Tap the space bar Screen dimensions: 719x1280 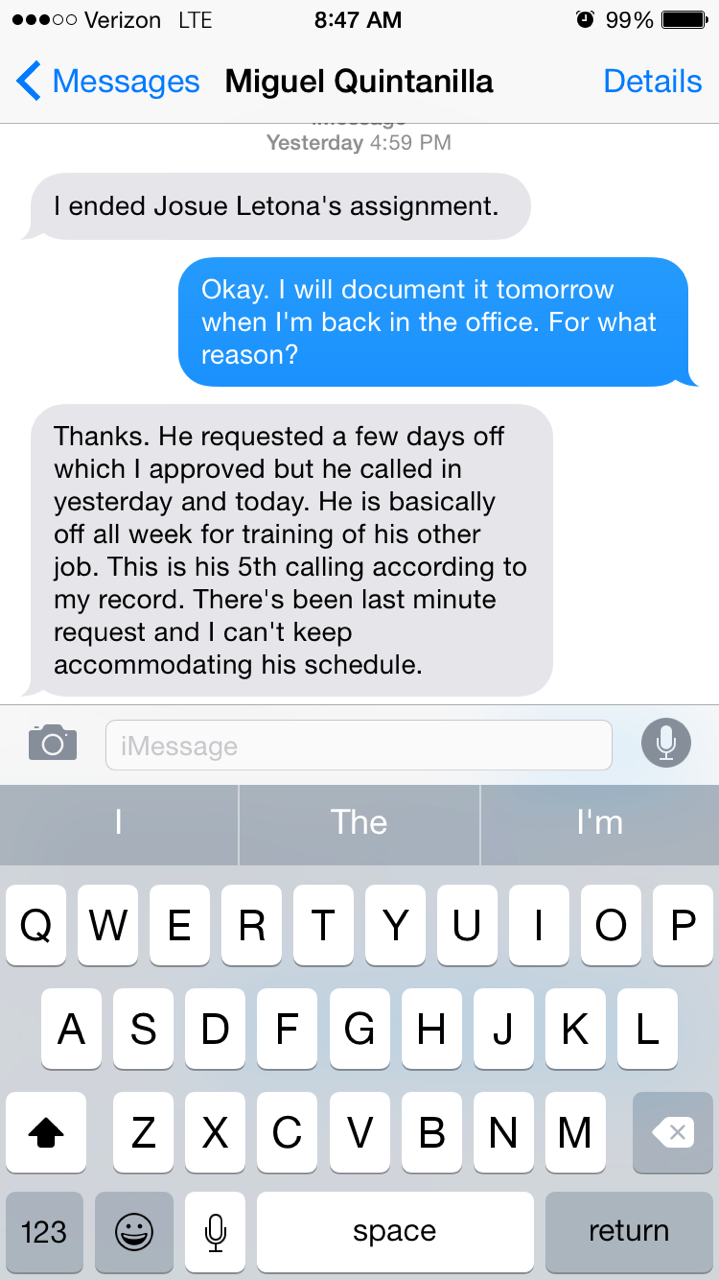click(x=394, y=1231)
